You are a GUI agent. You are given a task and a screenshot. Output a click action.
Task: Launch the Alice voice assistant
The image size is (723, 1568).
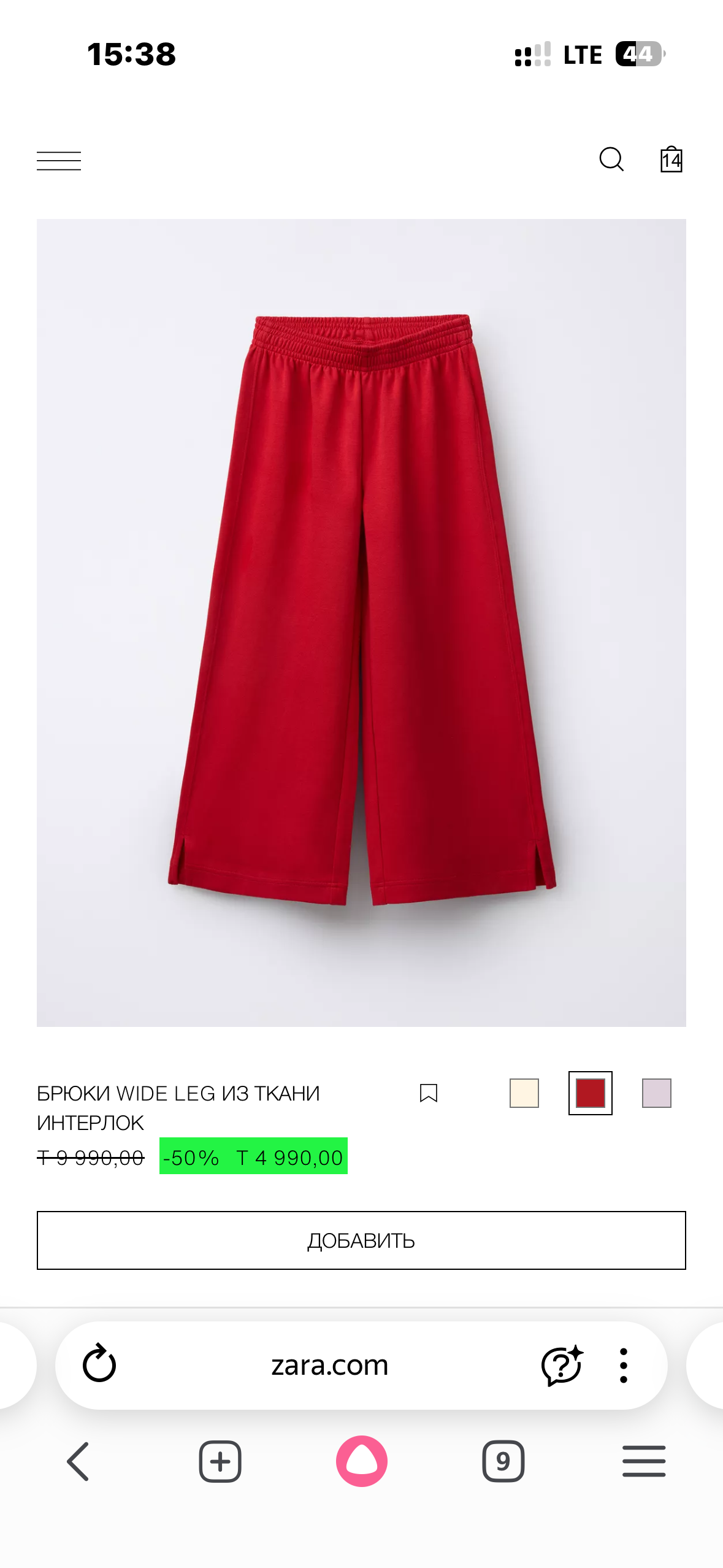tap(362, 1461)
